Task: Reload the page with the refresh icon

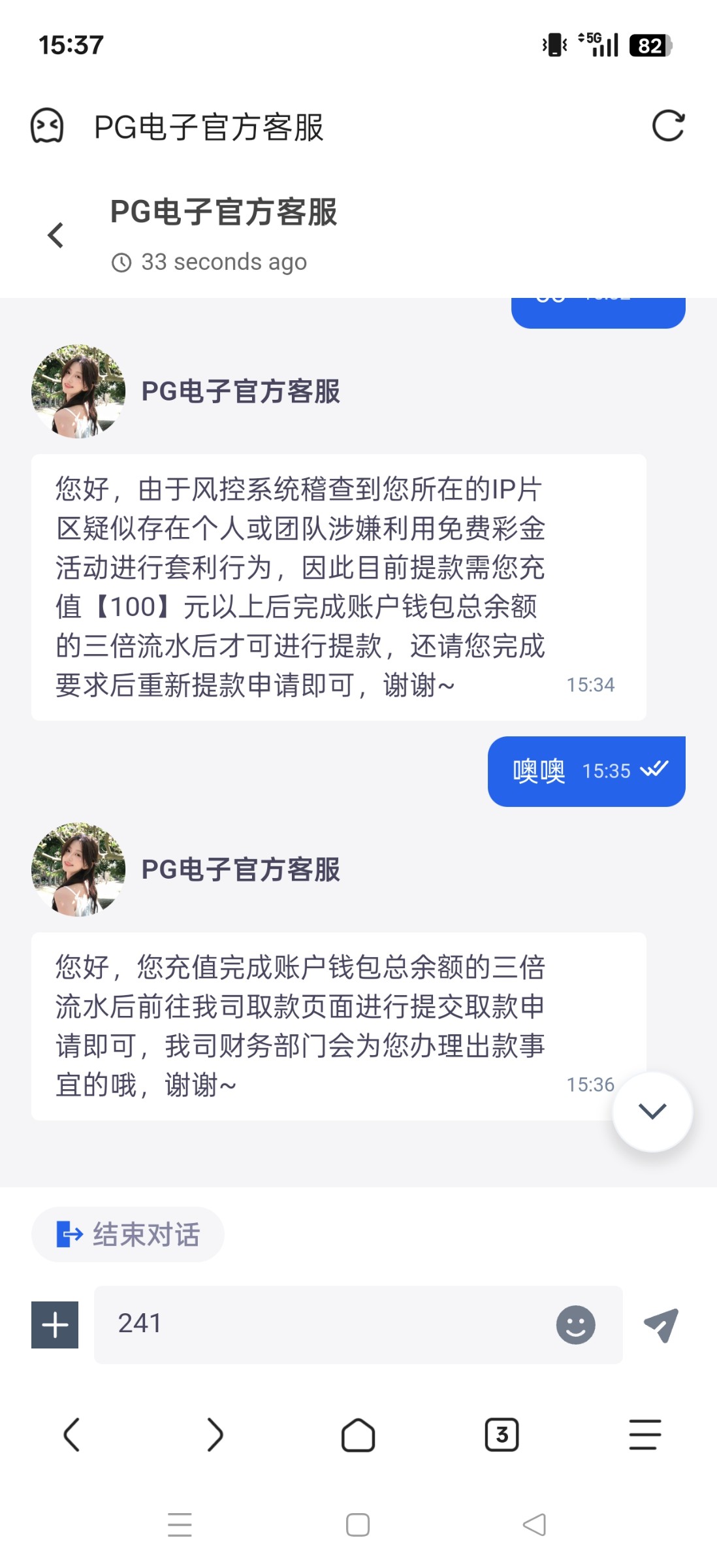Action: point(668,125)
